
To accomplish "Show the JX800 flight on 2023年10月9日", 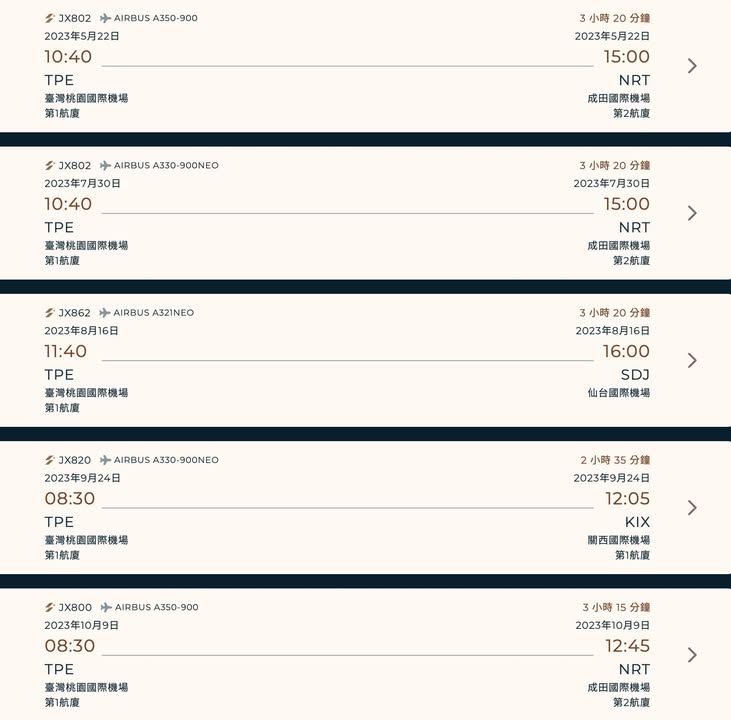I will (x=691, y=655).
